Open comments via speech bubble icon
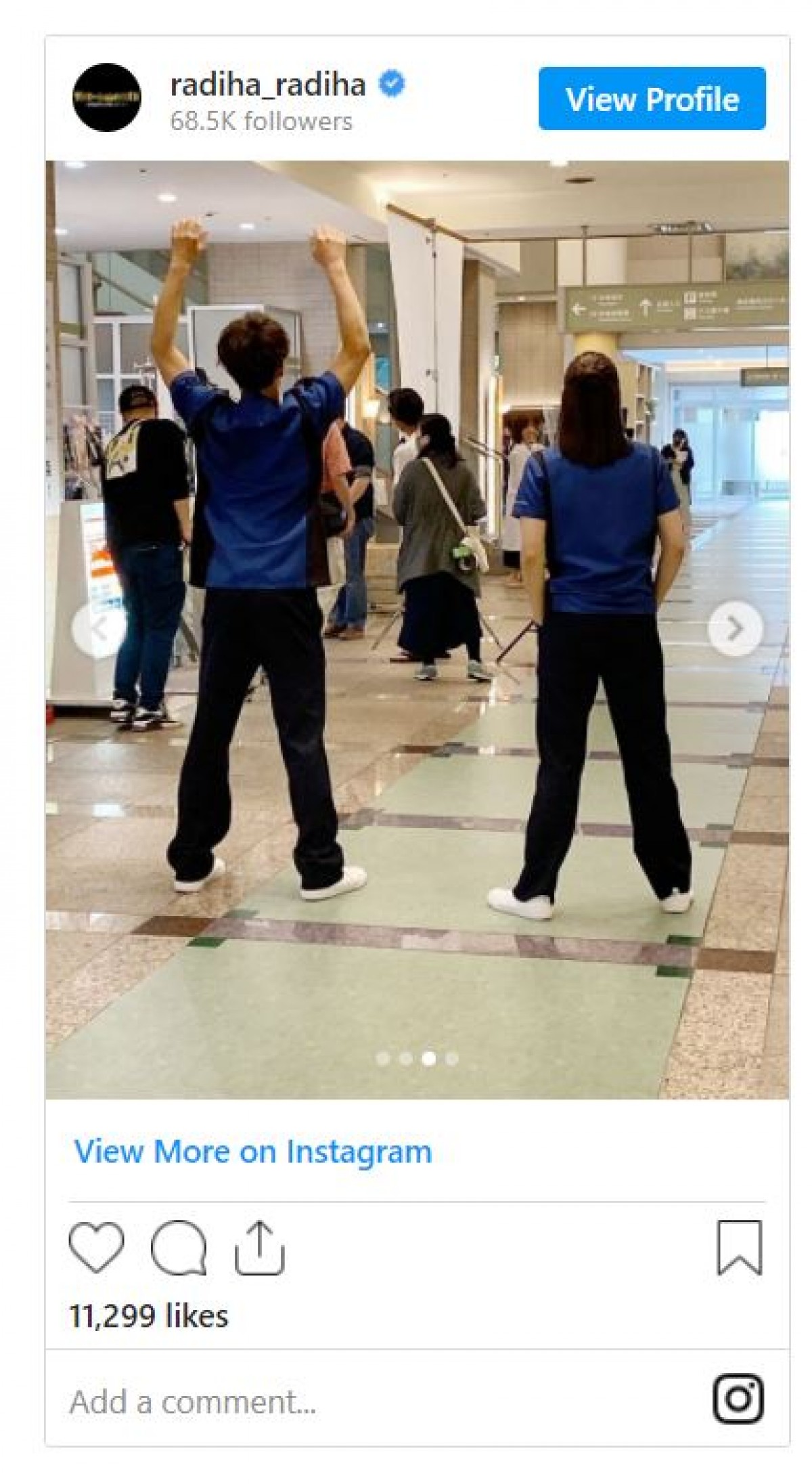The image size is (812, 1484). point(179,1247)
